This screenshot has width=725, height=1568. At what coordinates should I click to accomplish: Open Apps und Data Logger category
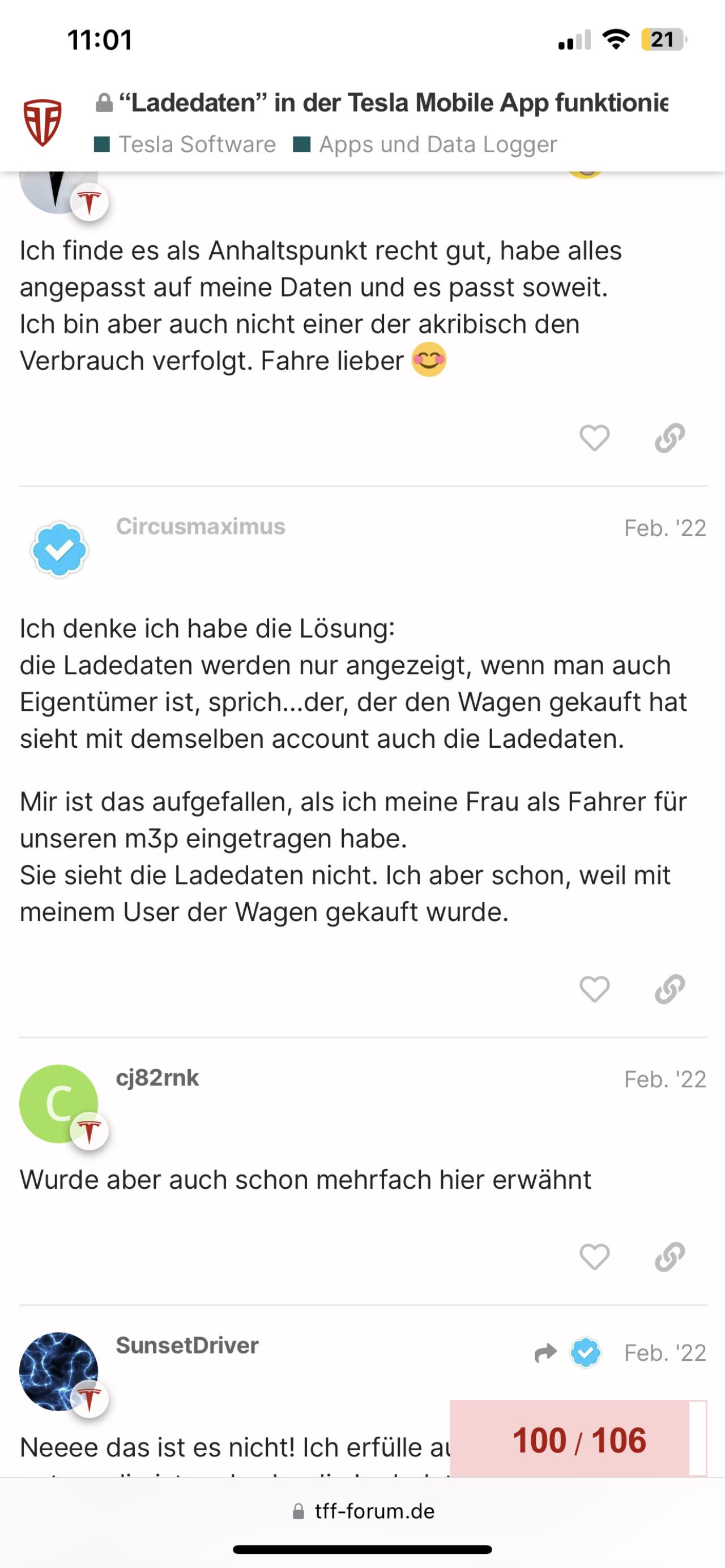425,144
